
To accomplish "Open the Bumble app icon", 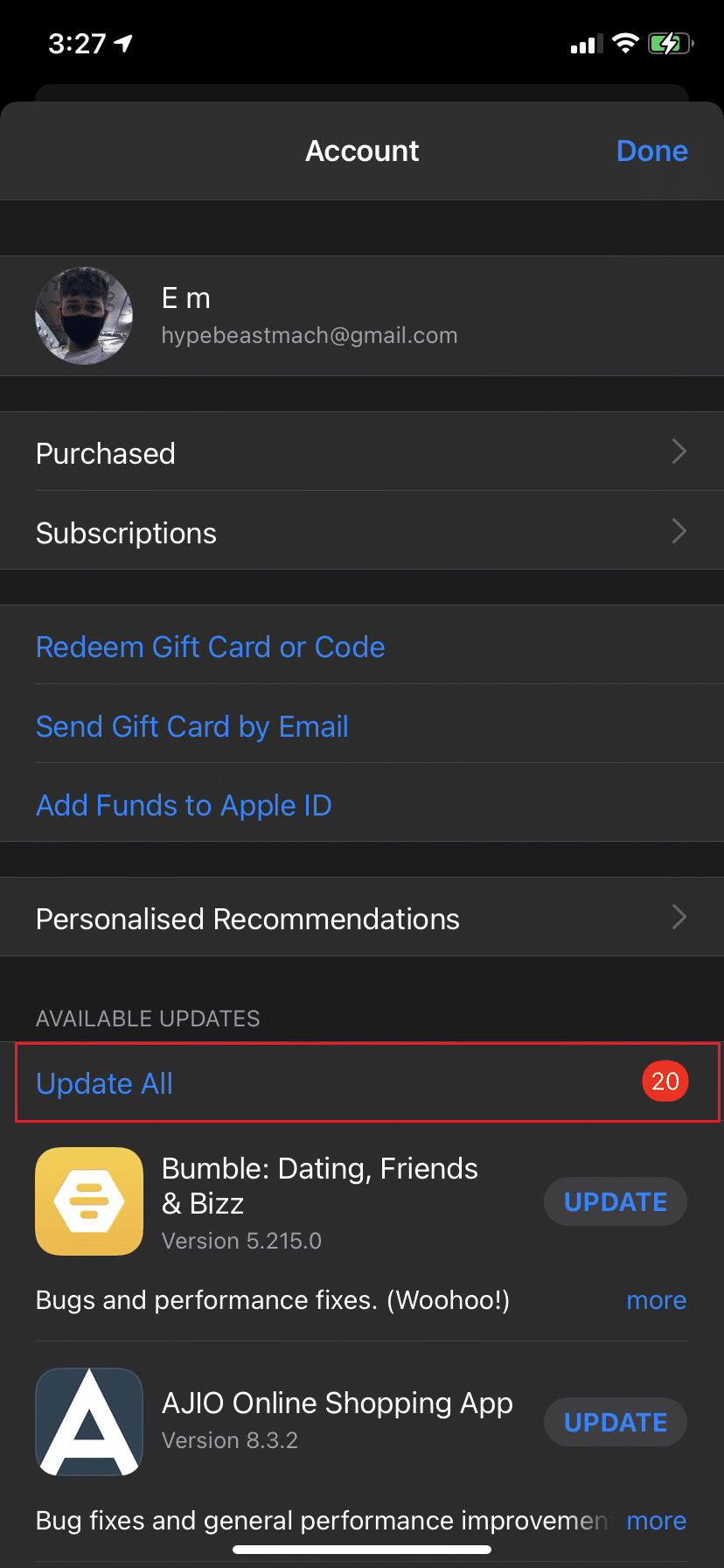I will coord(89,1201).
